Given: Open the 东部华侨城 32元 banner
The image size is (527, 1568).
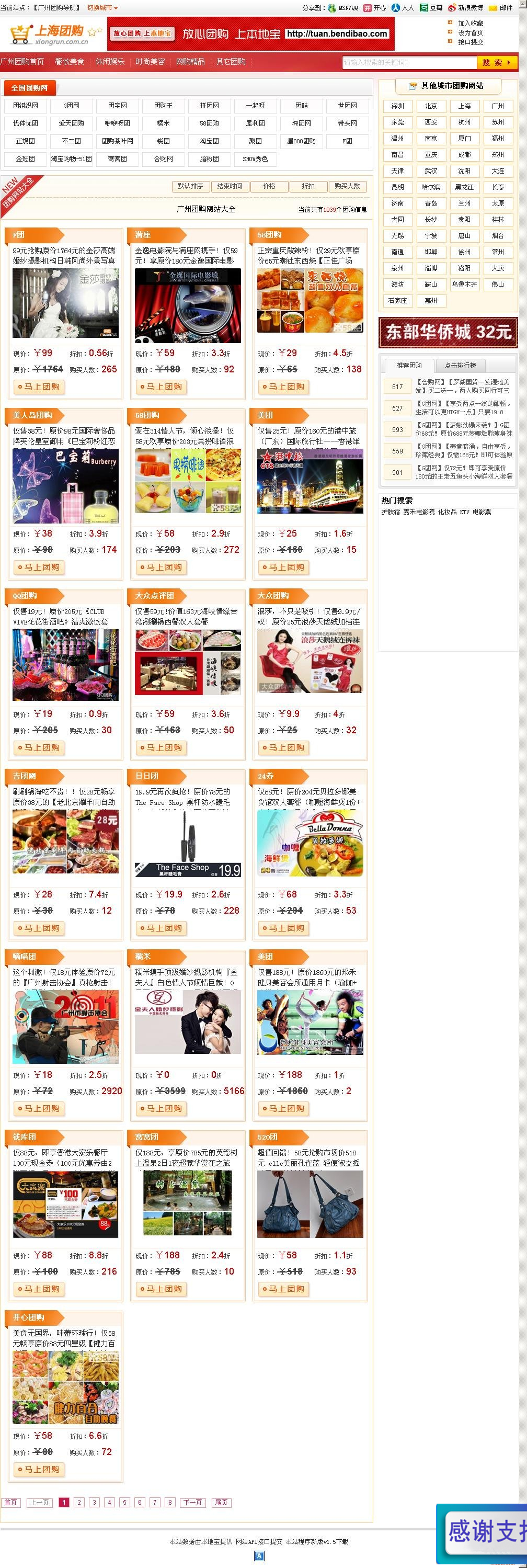Looking at the screenshot, I should (448, 332).
